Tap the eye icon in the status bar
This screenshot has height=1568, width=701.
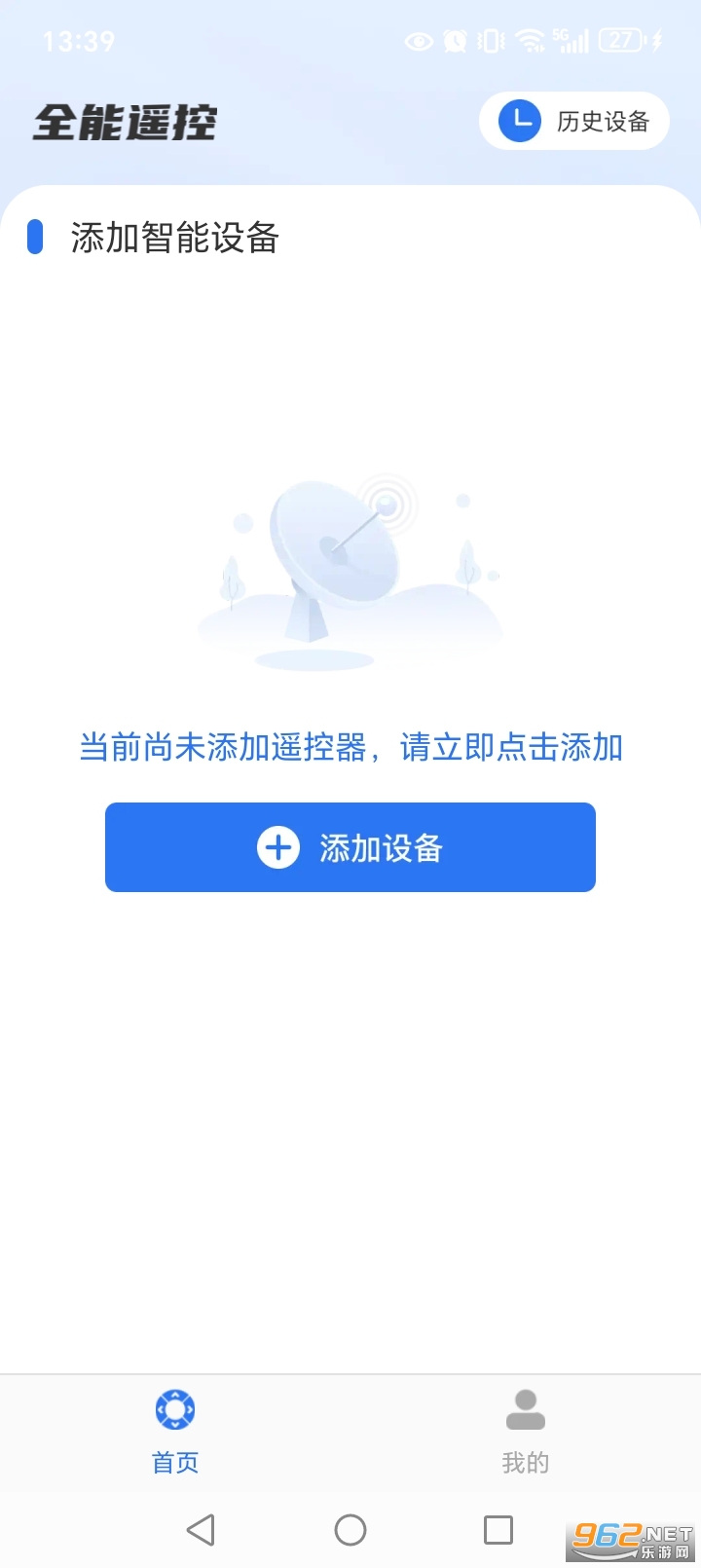[419, 42]
